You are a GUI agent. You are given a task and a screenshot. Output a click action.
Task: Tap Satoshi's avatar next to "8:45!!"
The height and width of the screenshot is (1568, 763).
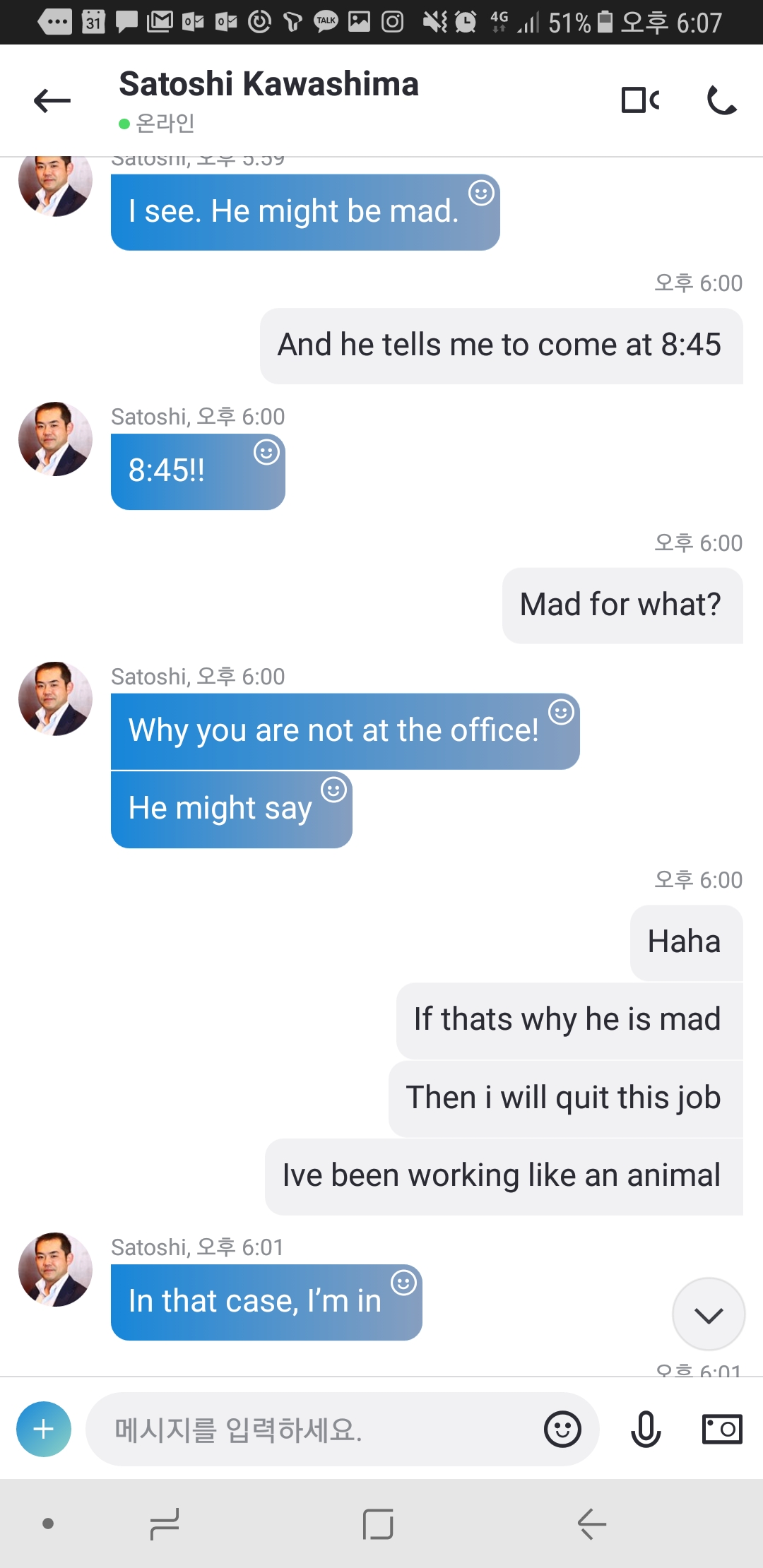[55, 439]
